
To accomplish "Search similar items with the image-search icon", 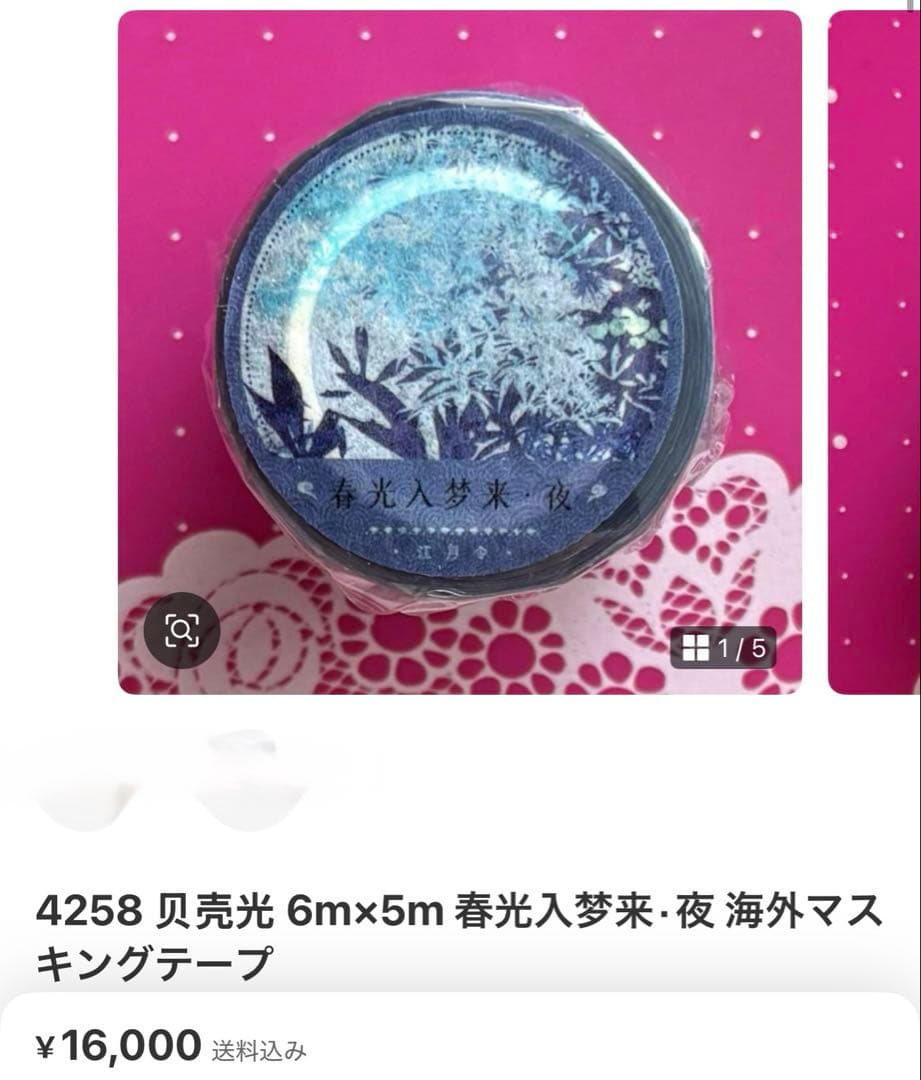I will pos(182,629).
